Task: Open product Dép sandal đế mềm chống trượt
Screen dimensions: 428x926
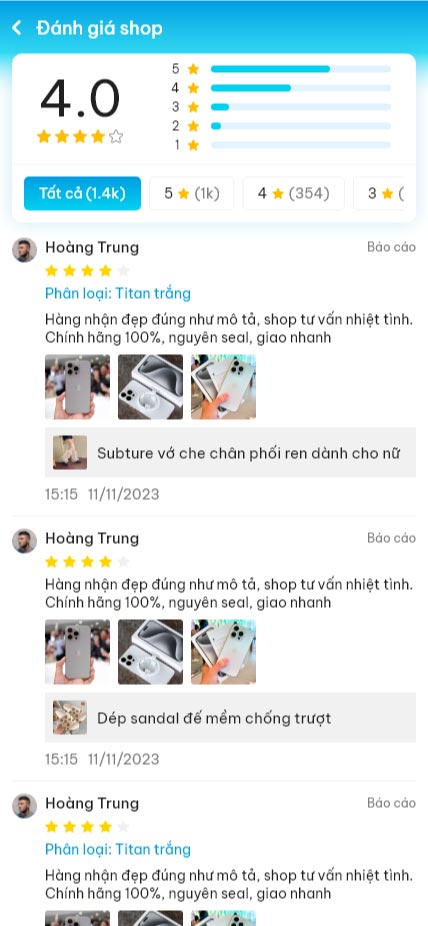Action: [230, 718]
